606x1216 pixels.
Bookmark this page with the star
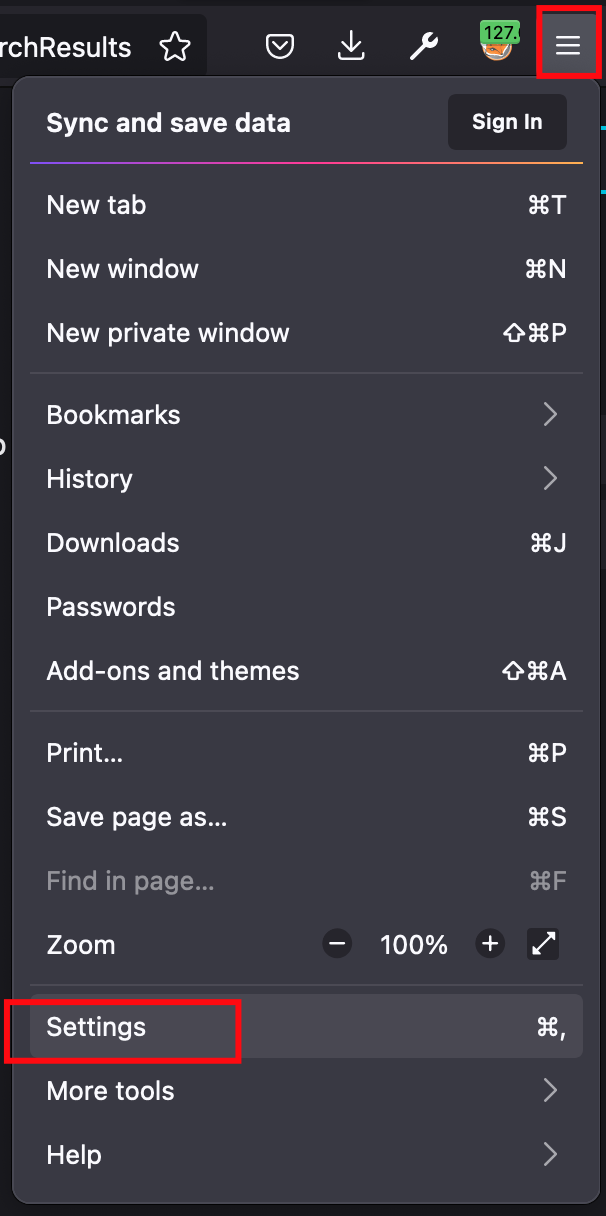coord(175,46)
